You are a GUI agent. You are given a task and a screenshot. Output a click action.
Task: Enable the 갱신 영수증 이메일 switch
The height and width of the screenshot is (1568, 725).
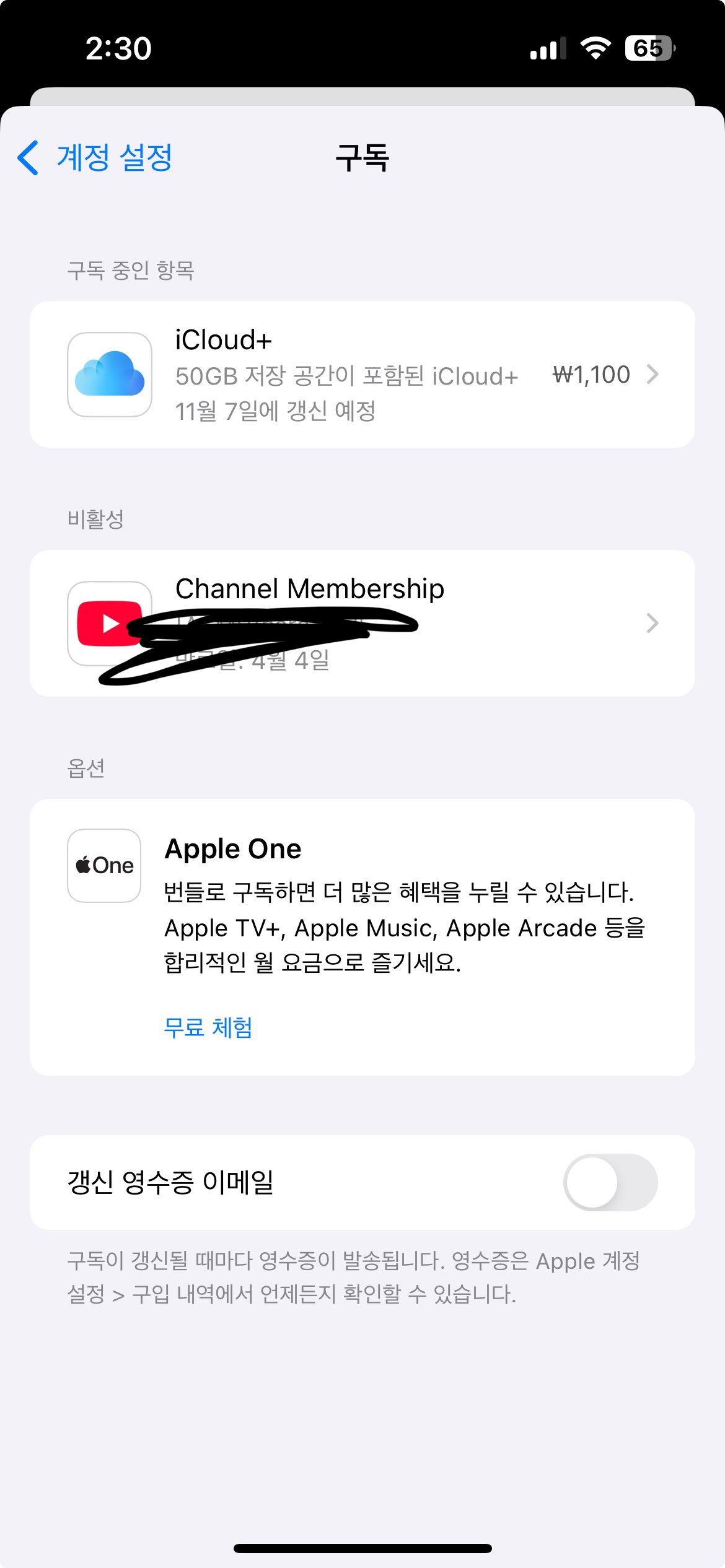(610, 1182)
